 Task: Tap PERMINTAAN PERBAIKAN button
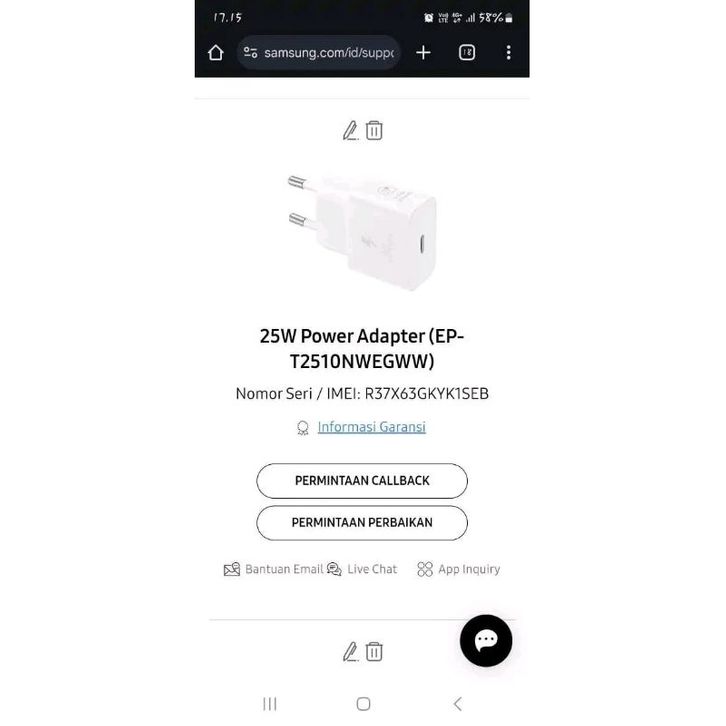coord(362,523)
